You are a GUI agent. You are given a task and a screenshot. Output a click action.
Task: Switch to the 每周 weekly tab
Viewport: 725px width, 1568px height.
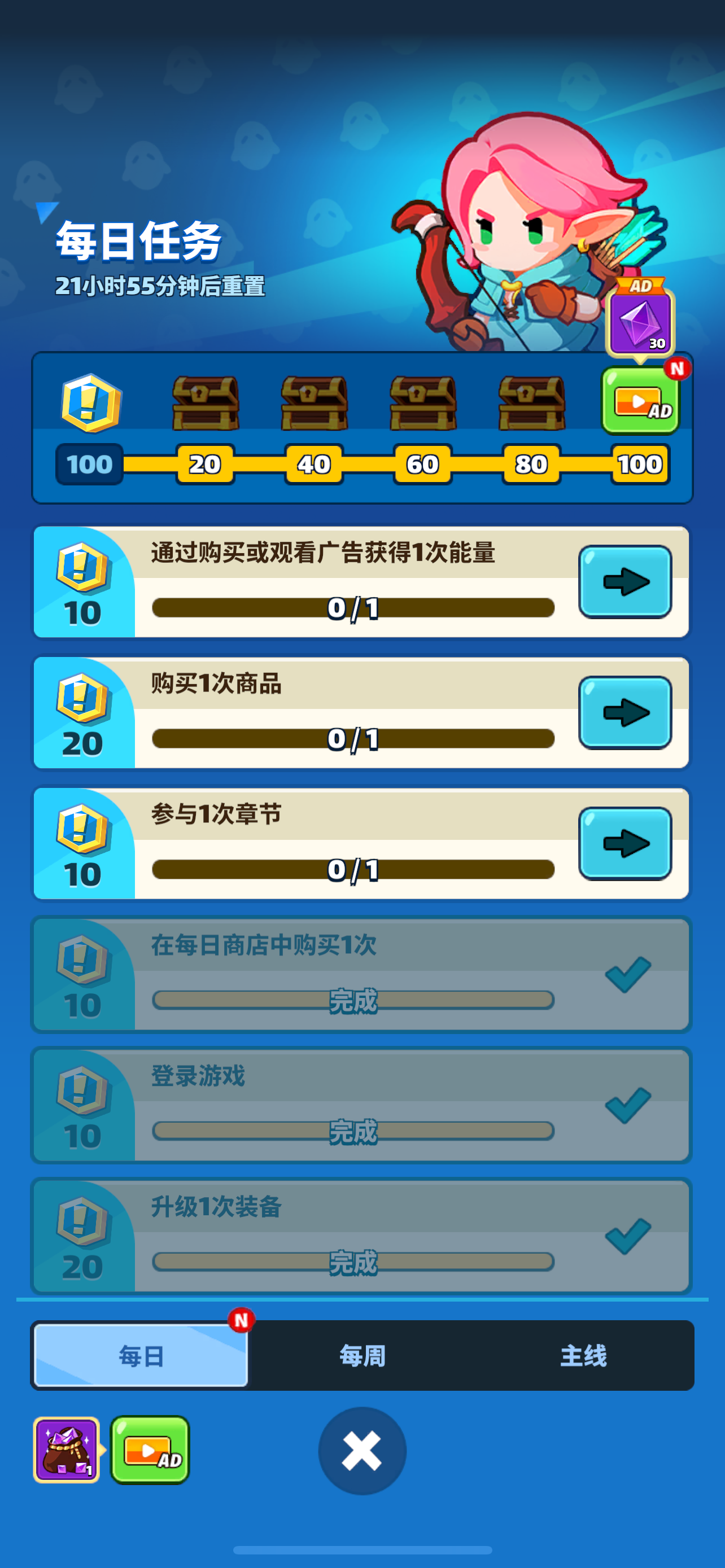click(x=362, y=1355)
